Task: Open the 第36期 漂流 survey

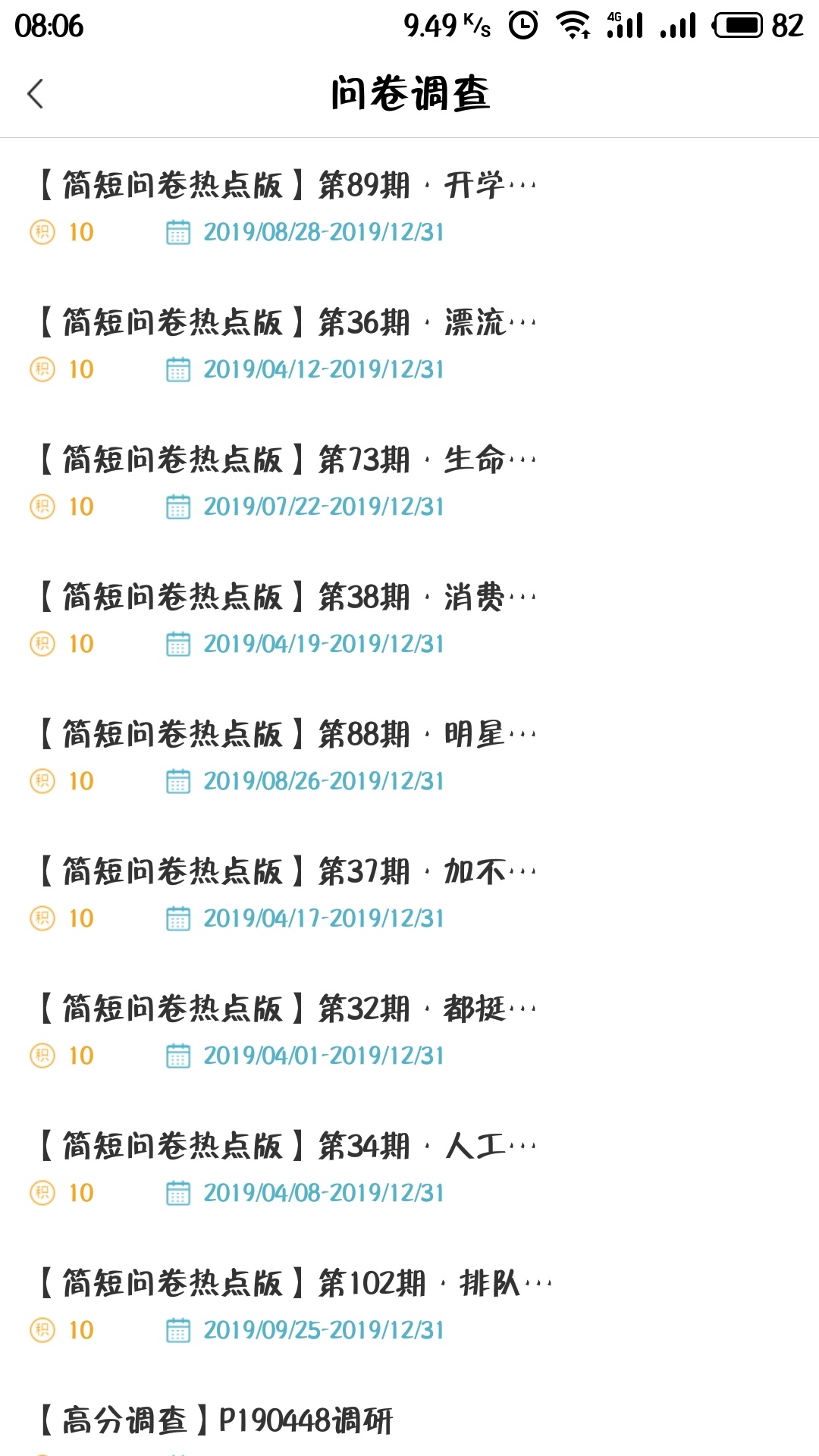Action: pos(288,323)
